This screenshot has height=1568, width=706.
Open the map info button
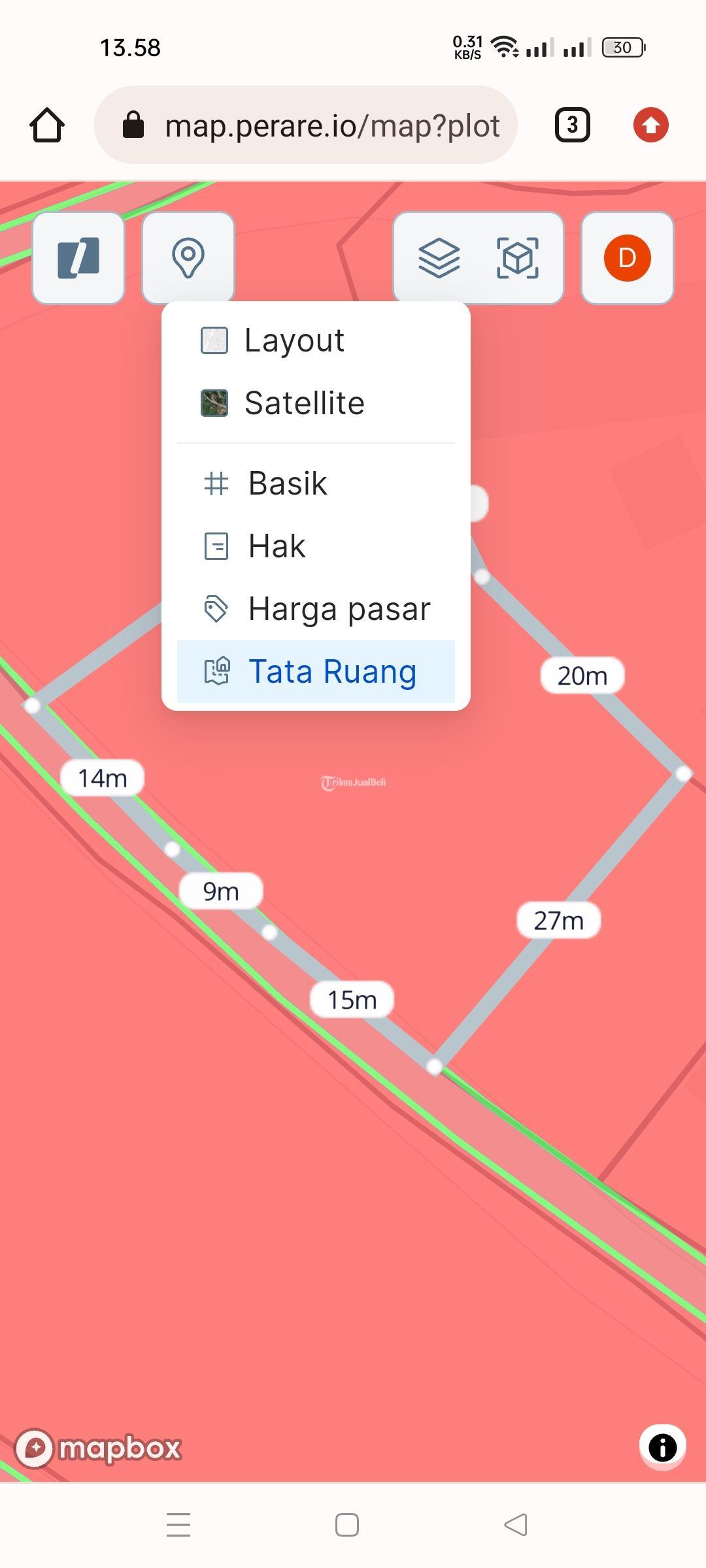point(662,1448)
